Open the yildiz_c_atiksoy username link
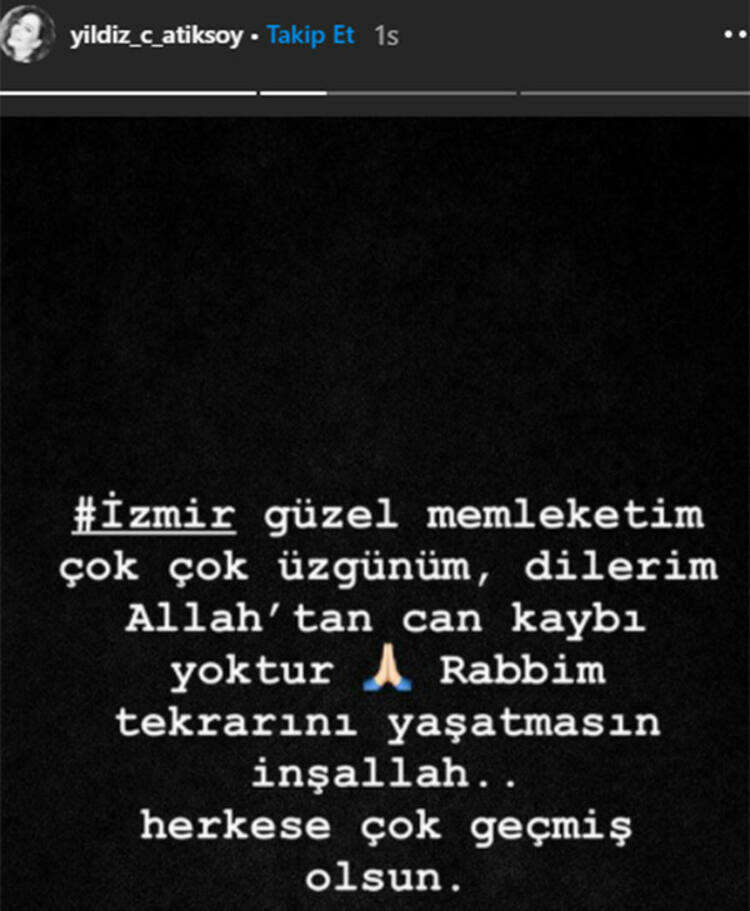This screenshot has height=911, width=750. tap(155, 36)
